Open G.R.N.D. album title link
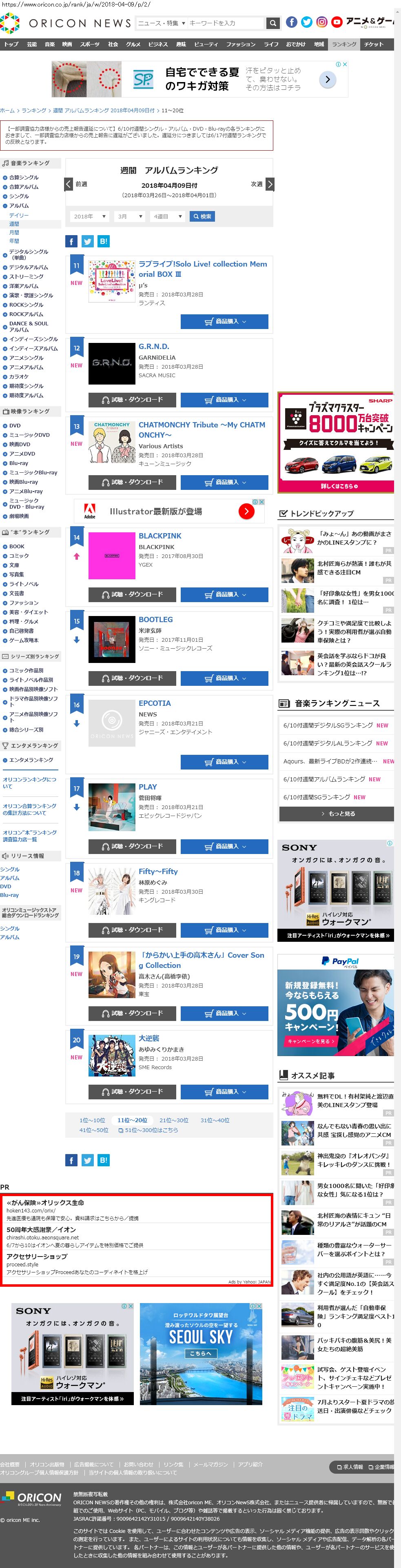401x1568 pixels. (x=153, y=346)
